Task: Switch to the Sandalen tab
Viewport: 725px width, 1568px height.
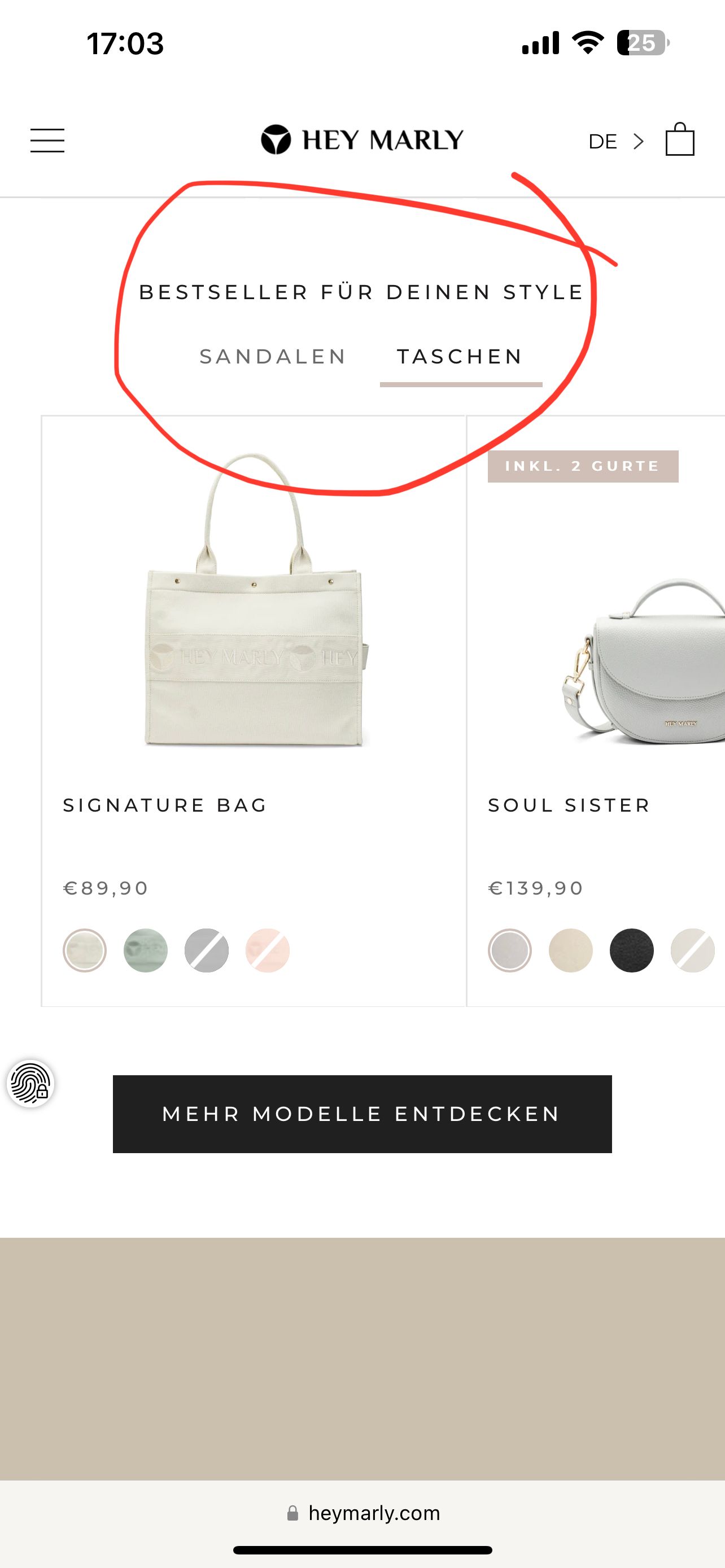Action: [x=273, y=357]
